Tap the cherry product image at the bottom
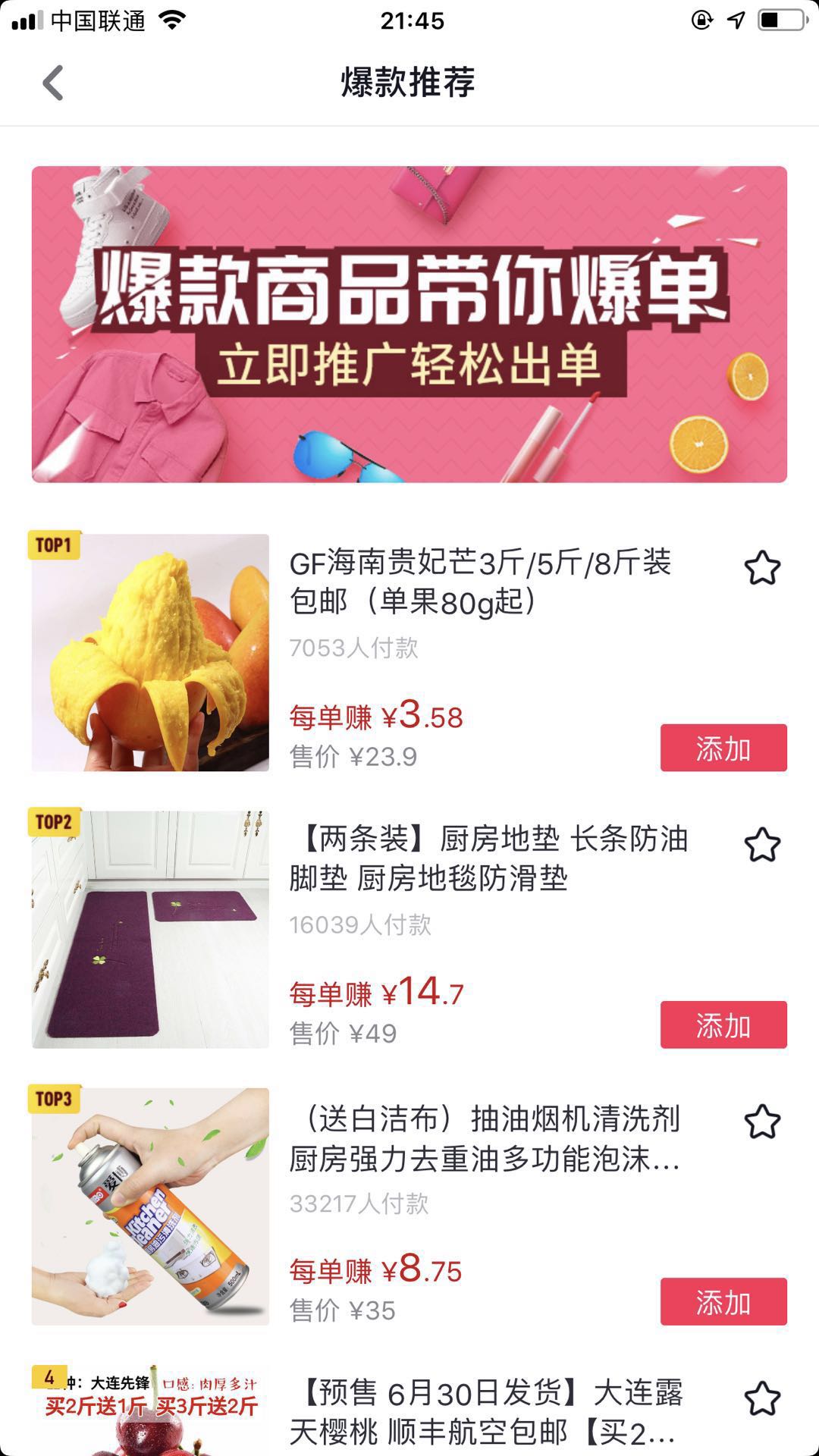Viewport: 819px width, 1456px height. (149, 1410)
